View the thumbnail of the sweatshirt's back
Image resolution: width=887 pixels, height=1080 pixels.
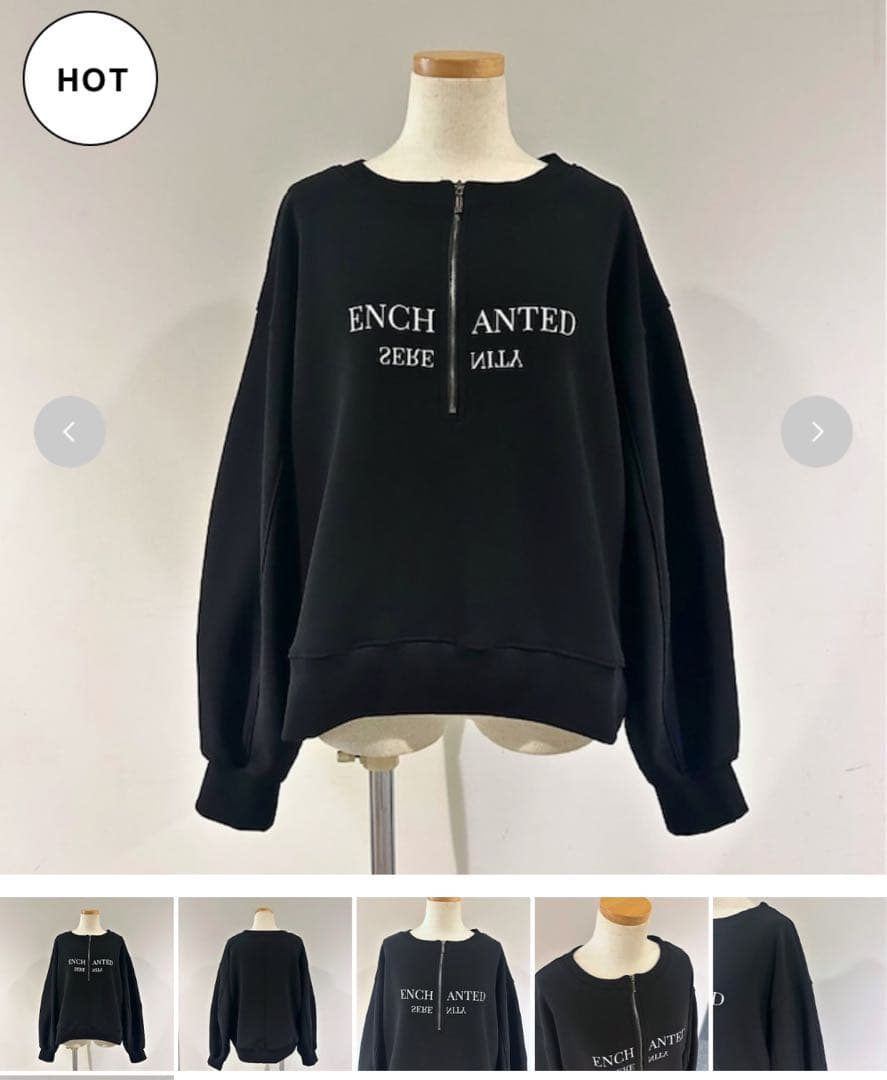pyautogui.click(x=265, y=983)
